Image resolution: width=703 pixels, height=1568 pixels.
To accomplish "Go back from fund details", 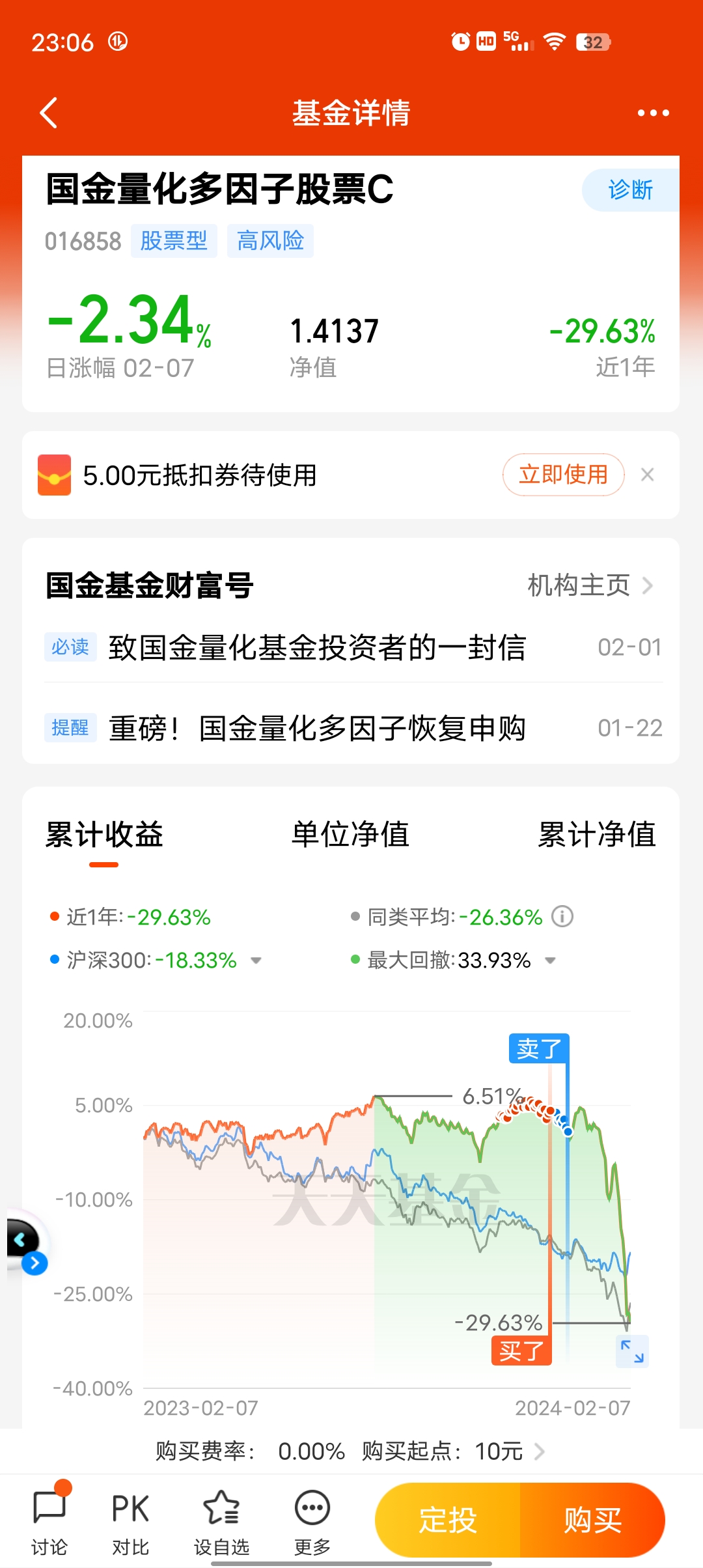I will pyautogui.click(x=49, y=113).
